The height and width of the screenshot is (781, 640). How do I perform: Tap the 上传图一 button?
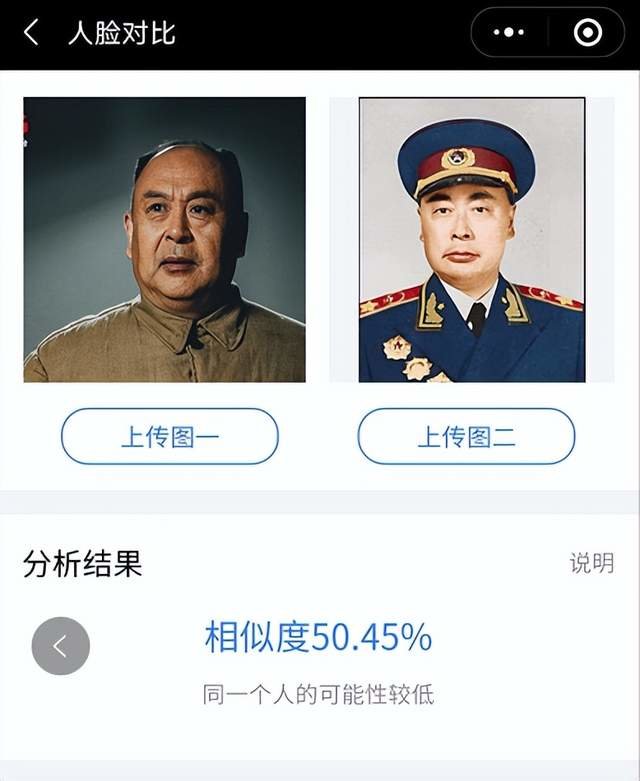click(x=170, y=437)
